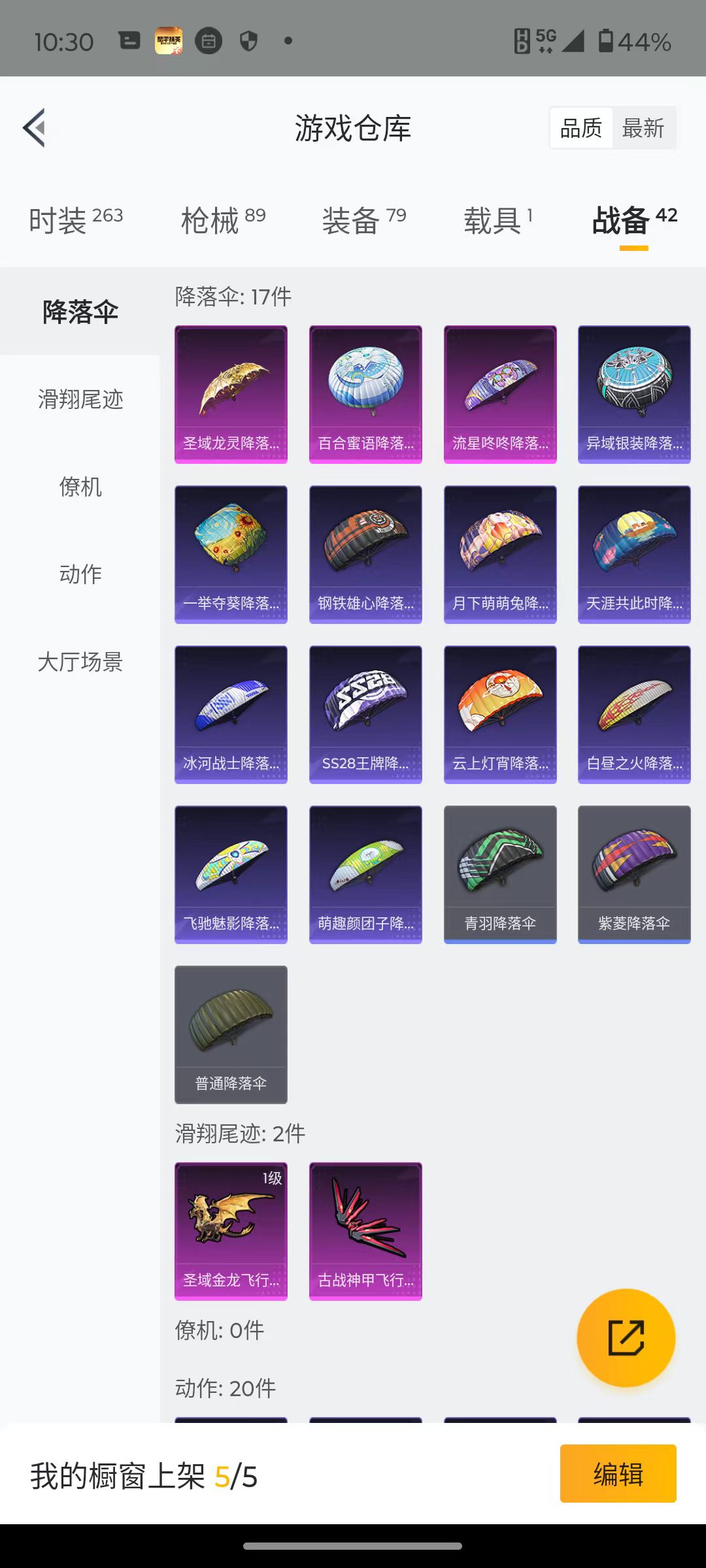The width and height of the screenshot is (706, 1568).
Task: Switch to the 枪械 tab
Action: pos(223,220)
